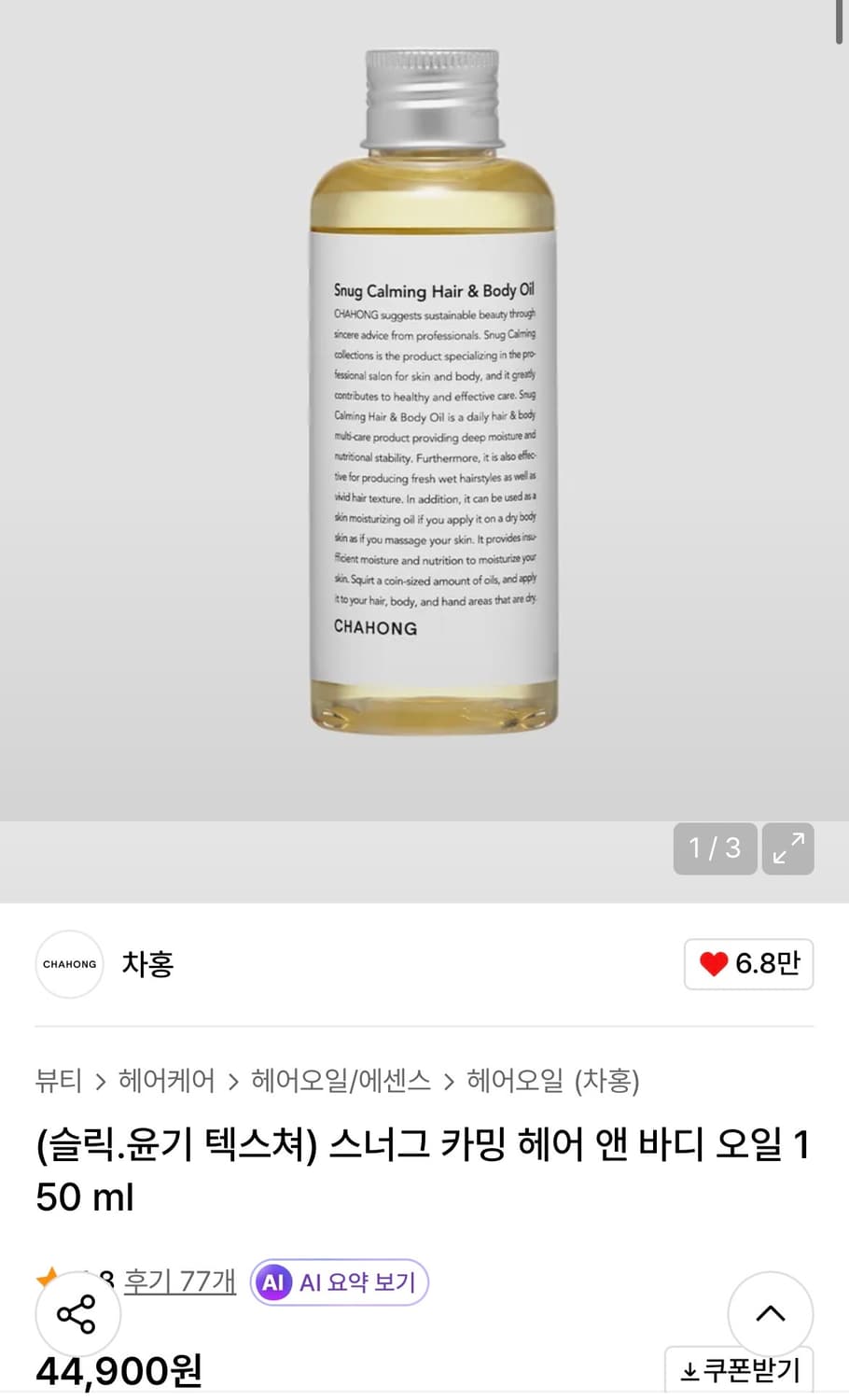Open the 후기 77개 reviews link

178,1282
